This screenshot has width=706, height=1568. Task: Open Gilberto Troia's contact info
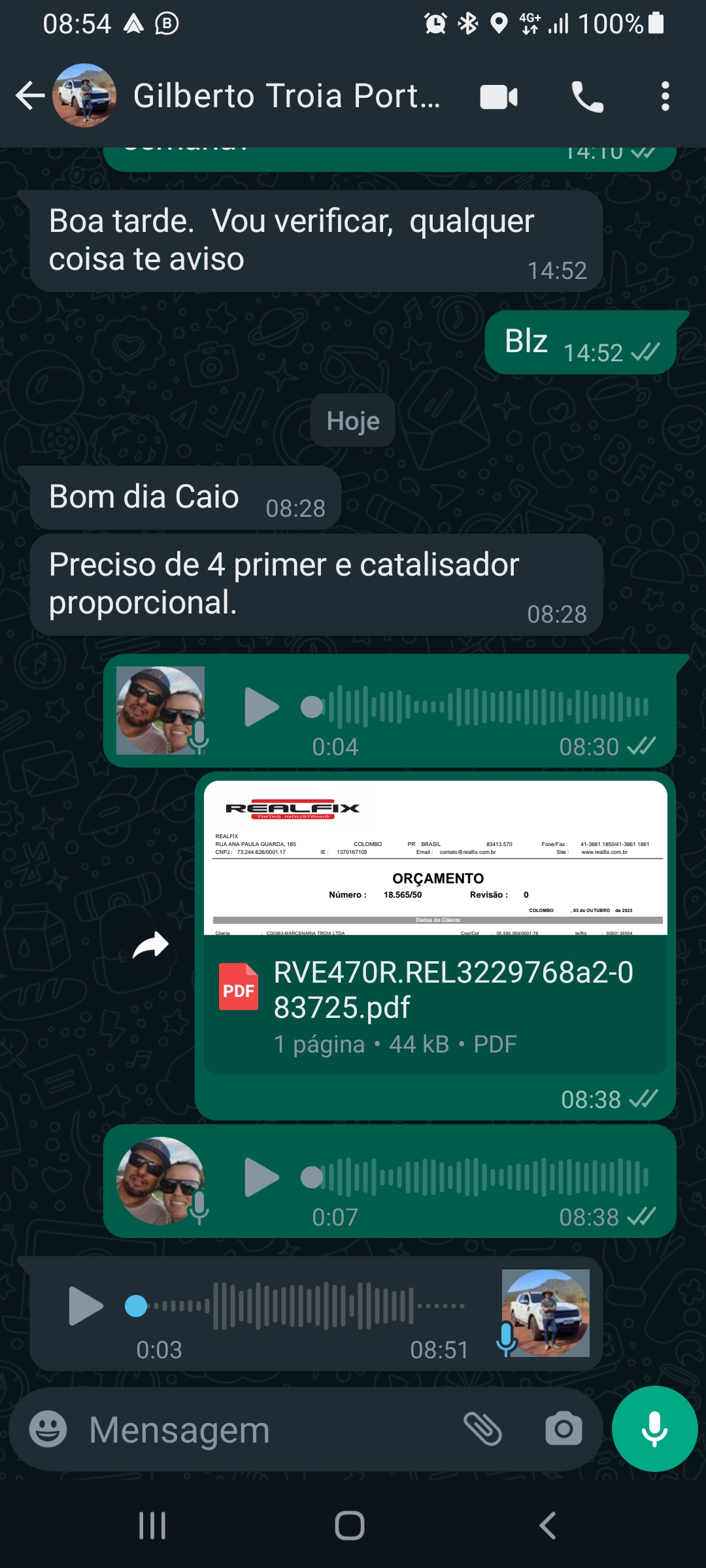(286, 96)
